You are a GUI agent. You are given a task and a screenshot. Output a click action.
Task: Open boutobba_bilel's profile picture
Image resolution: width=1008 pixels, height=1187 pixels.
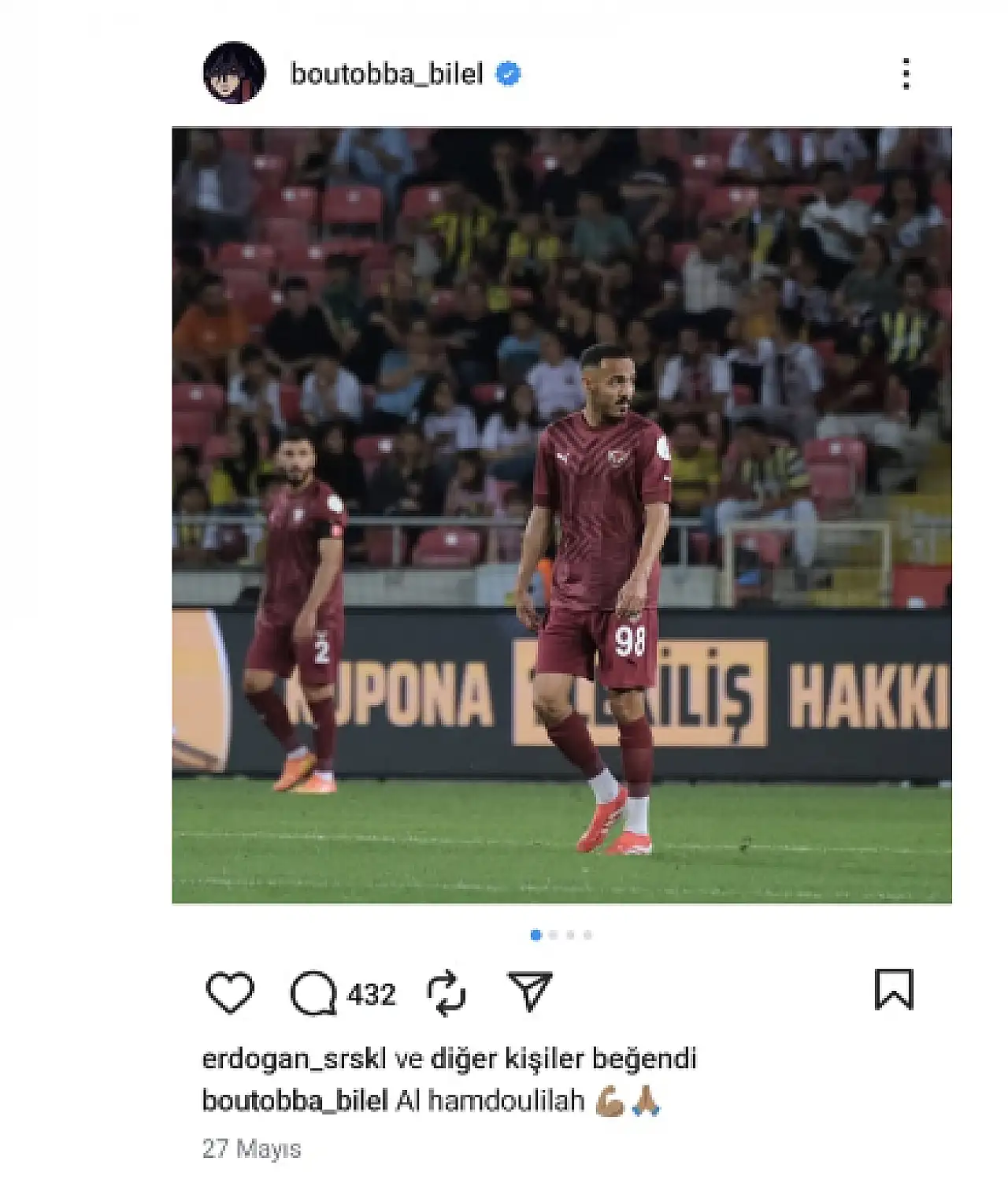(x=234, y=73)
